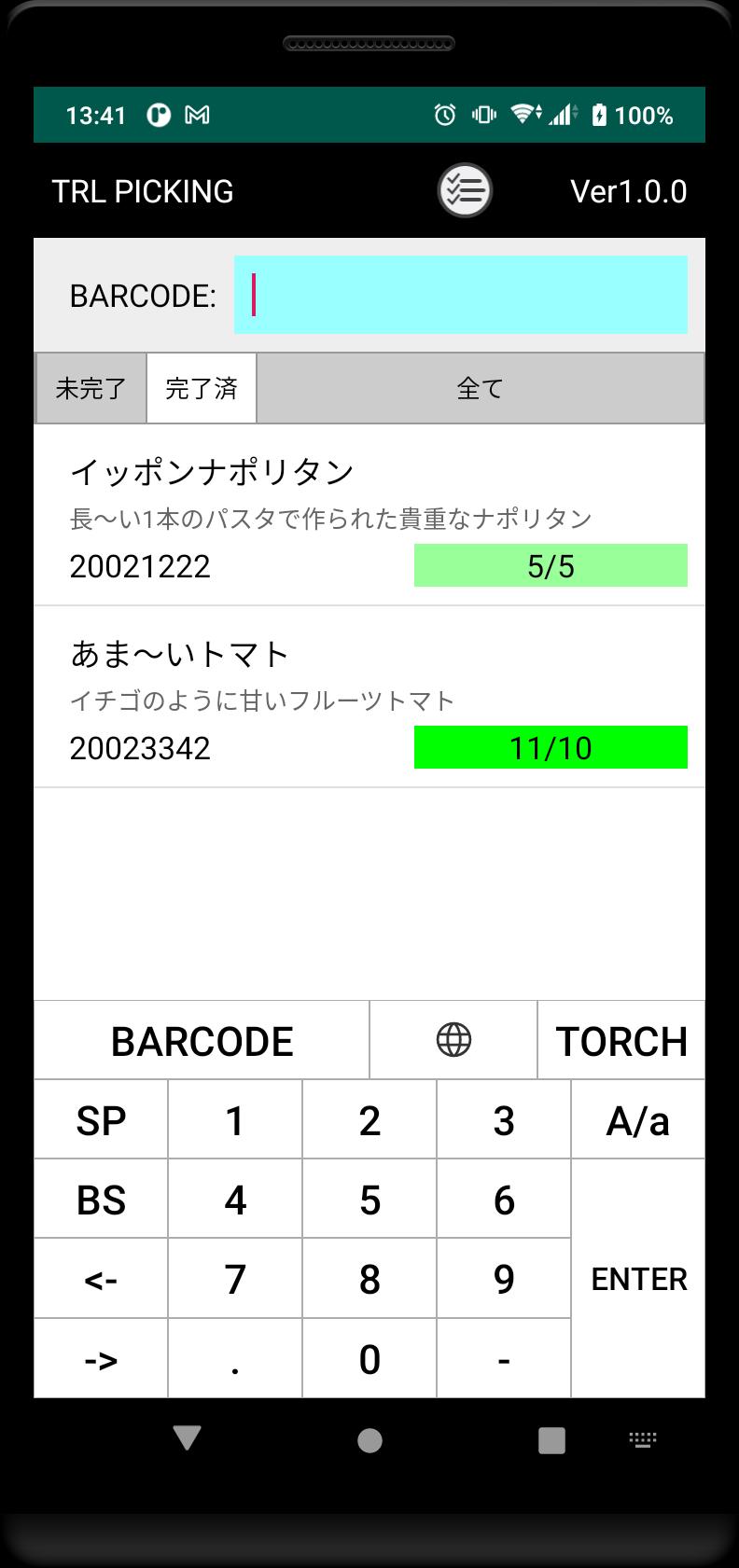The width and height of the screenshot is (739, 1568).
Task: Delete a character with BS key
Action: click(101, 1200)
